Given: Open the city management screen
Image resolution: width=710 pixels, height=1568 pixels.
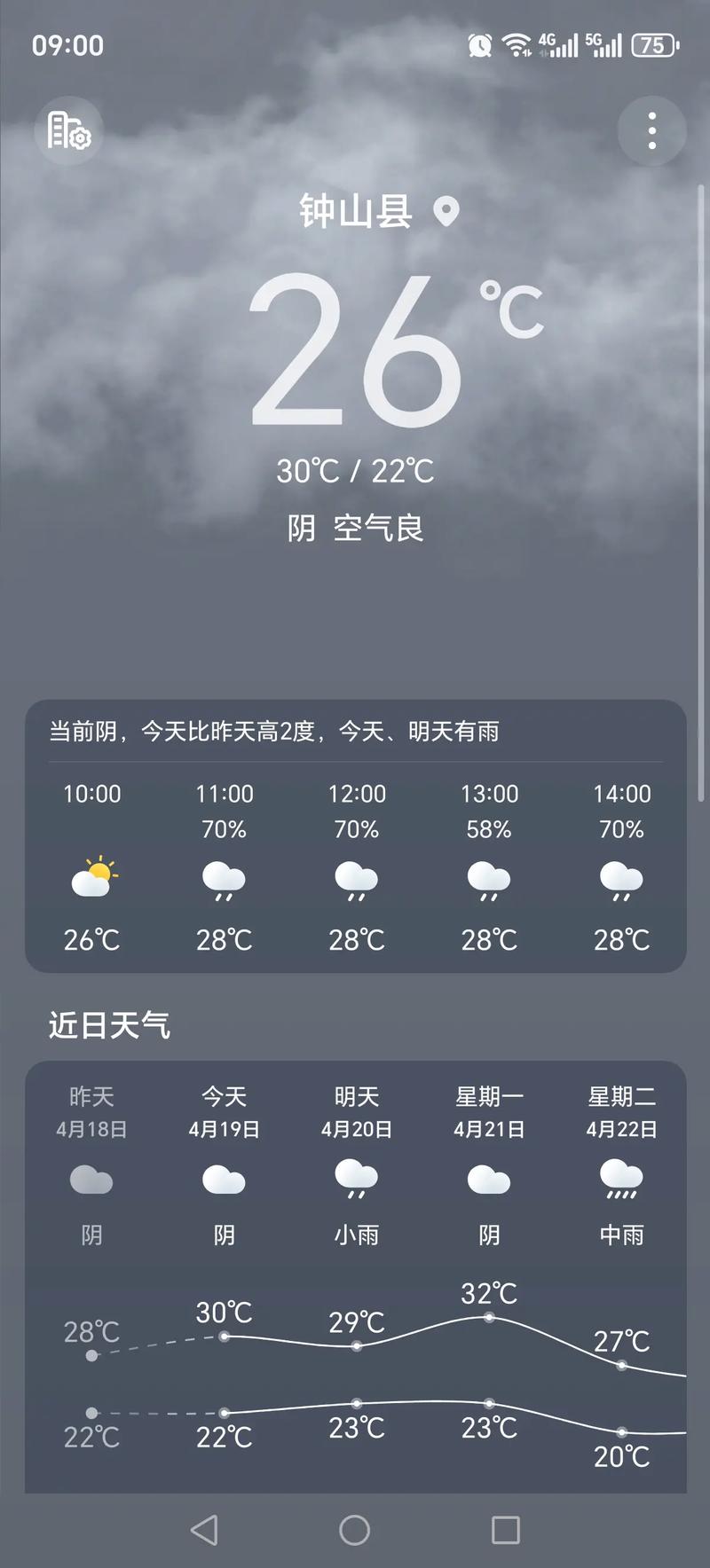Looking at the screenshot, I should (x=69, y=129).
